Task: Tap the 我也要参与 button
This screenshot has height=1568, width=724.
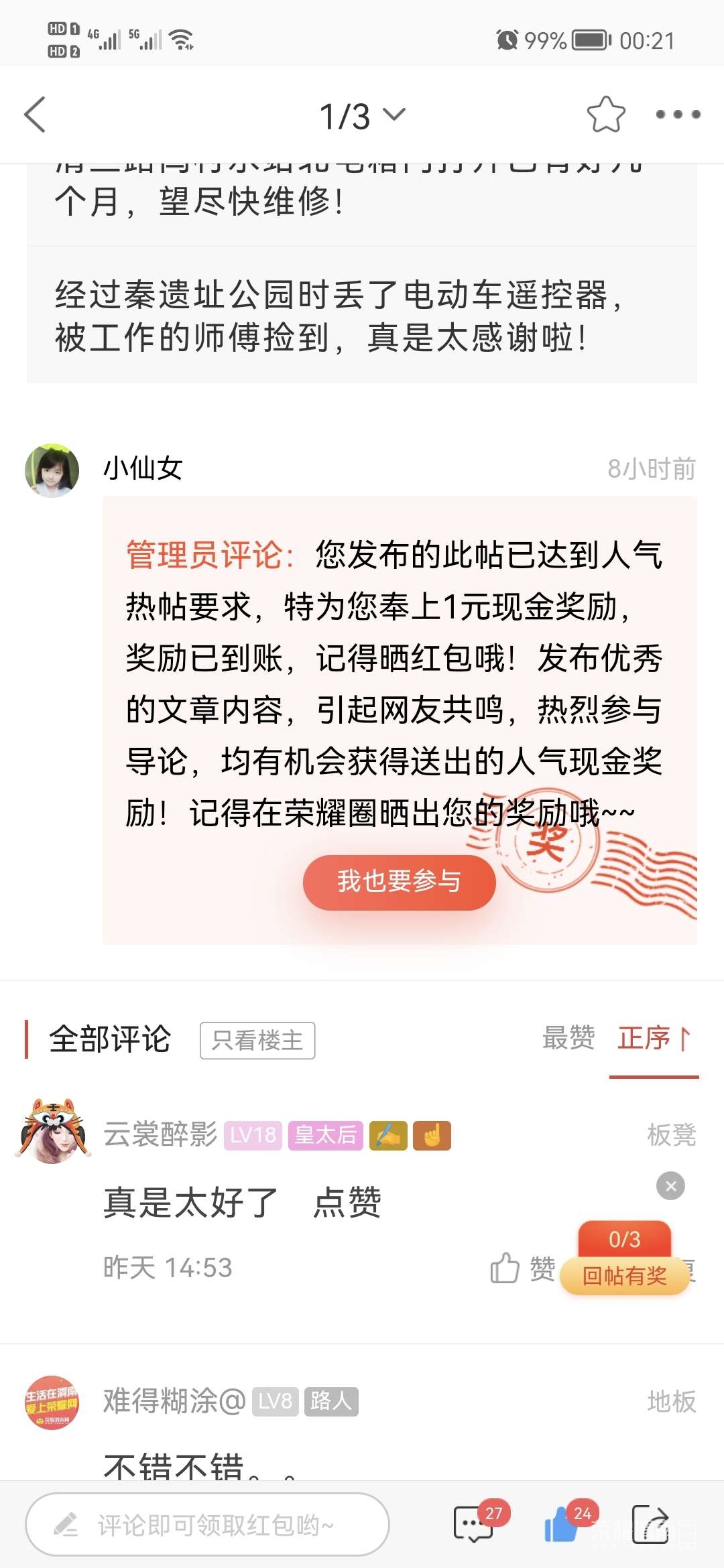Action: pos(399,882)
